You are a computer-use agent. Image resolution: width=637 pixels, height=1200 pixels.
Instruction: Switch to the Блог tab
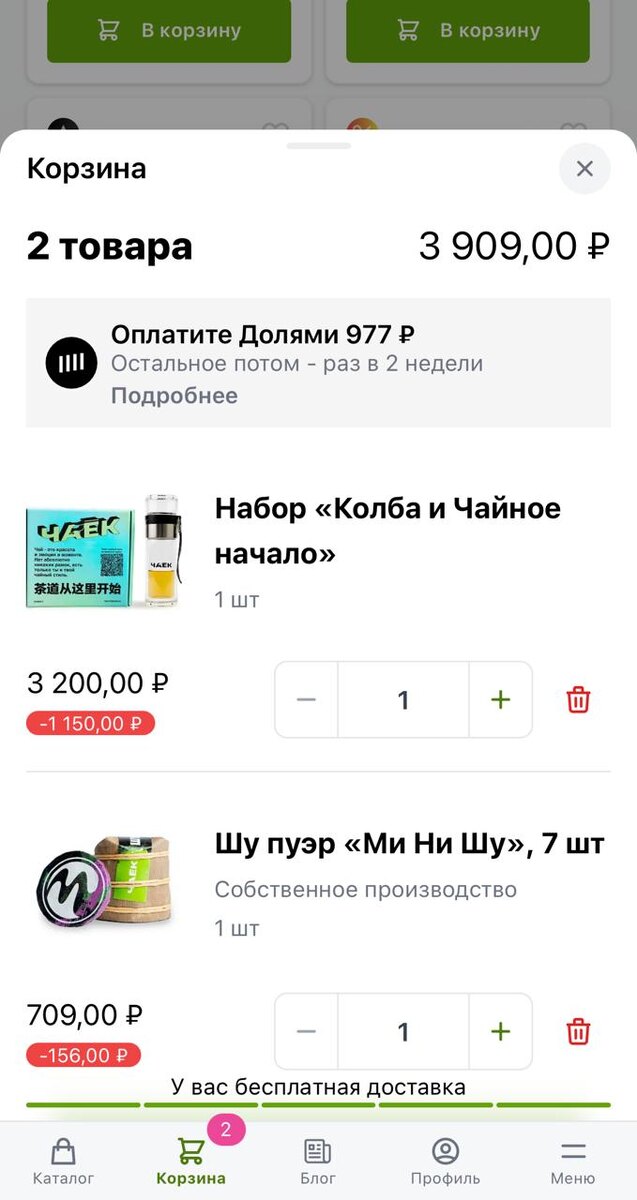(318, 1160)
